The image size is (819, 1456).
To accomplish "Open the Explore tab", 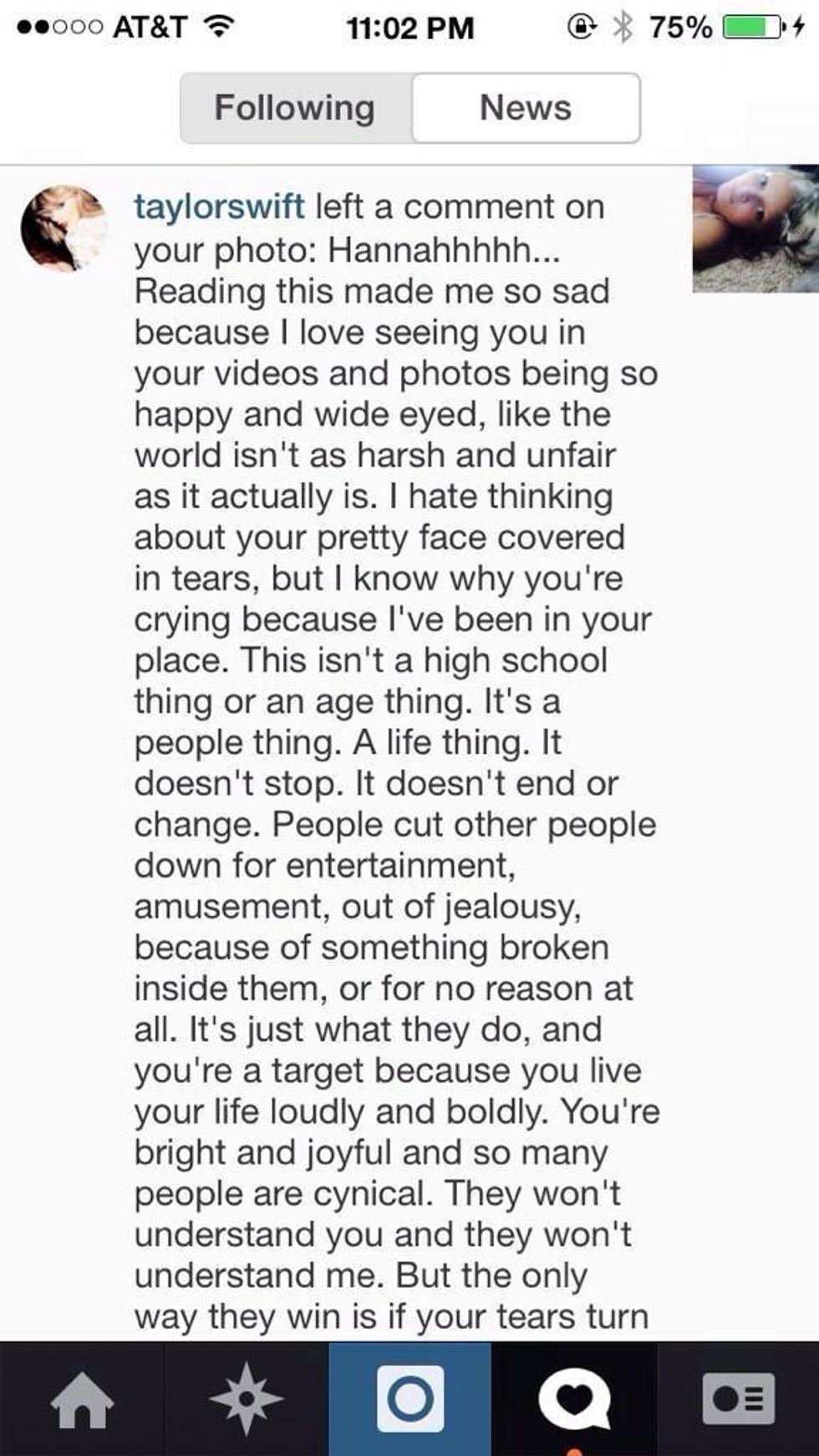I will click(x=246, y=1399).
